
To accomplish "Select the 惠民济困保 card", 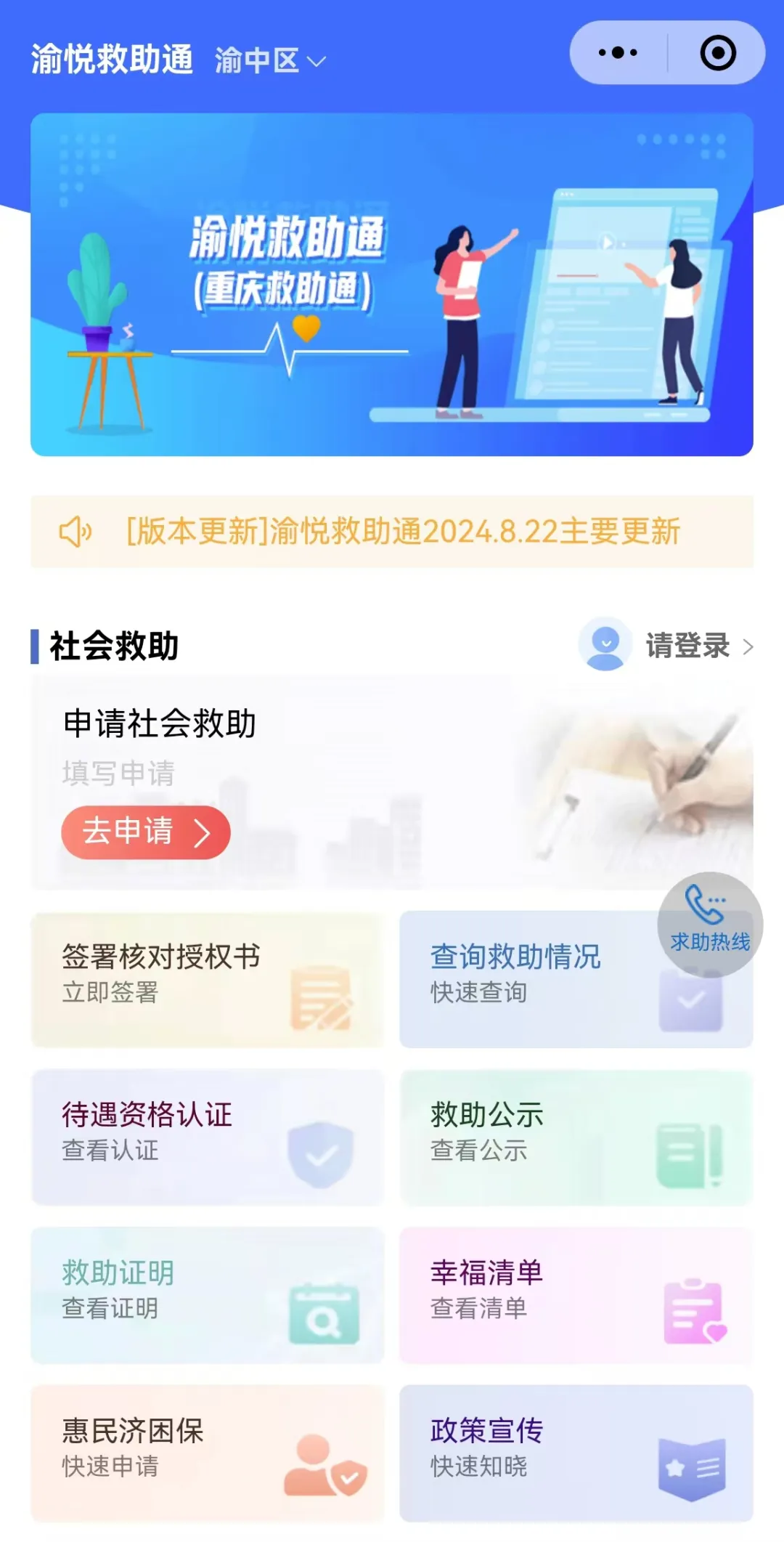I will [x=208, y=1453].
